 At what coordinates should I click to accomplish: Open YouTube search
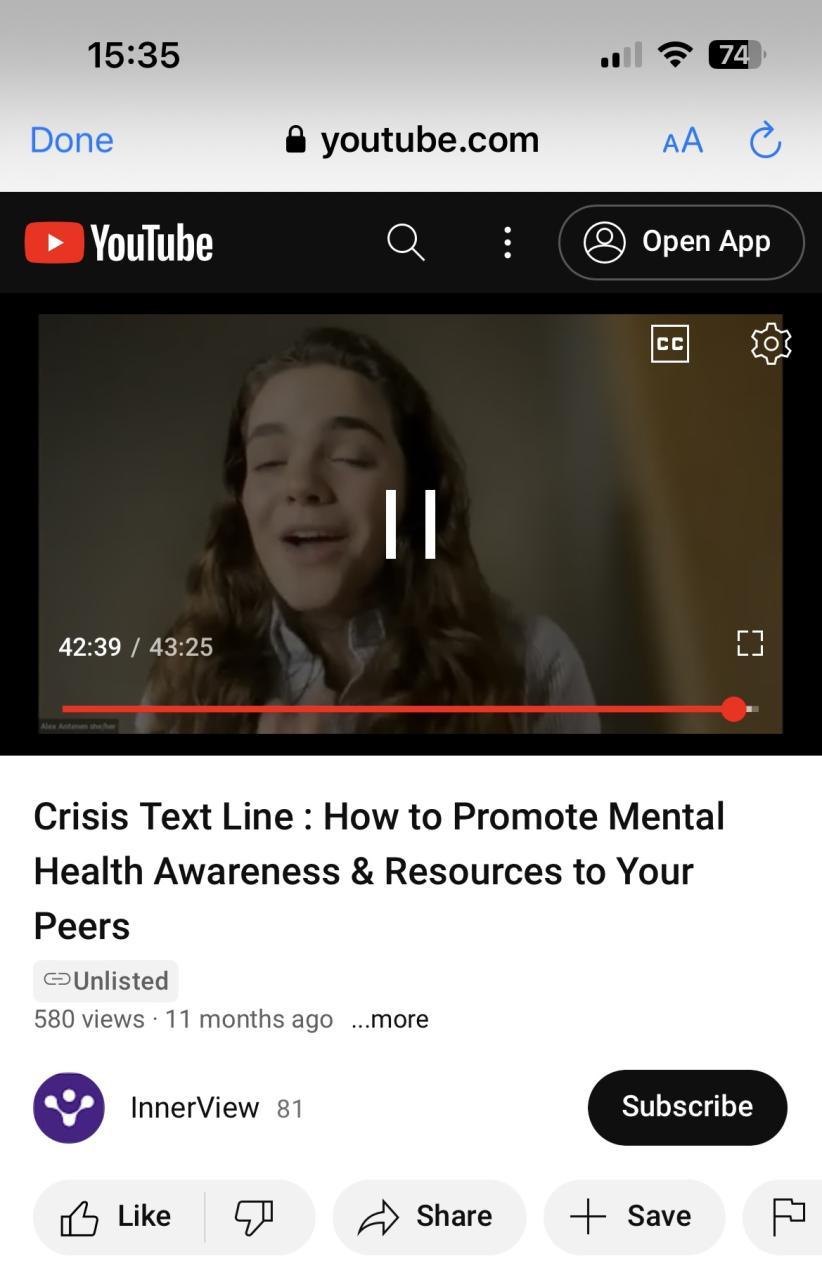[x=405, y=242]
